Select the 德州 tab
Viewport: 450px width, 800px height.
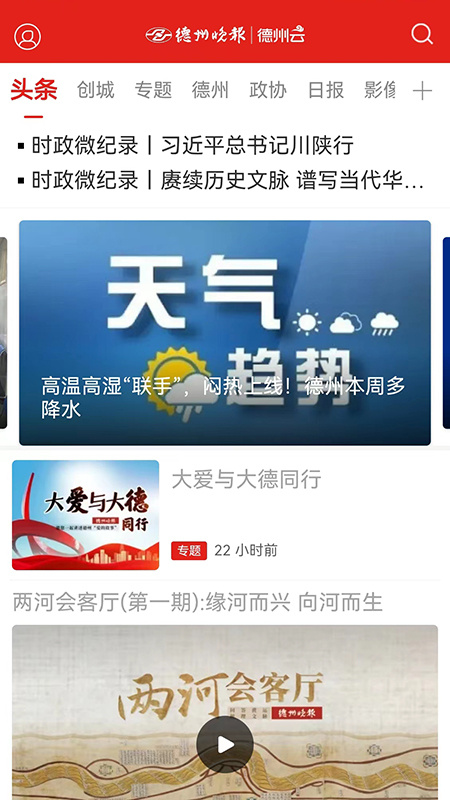point(210,90)
